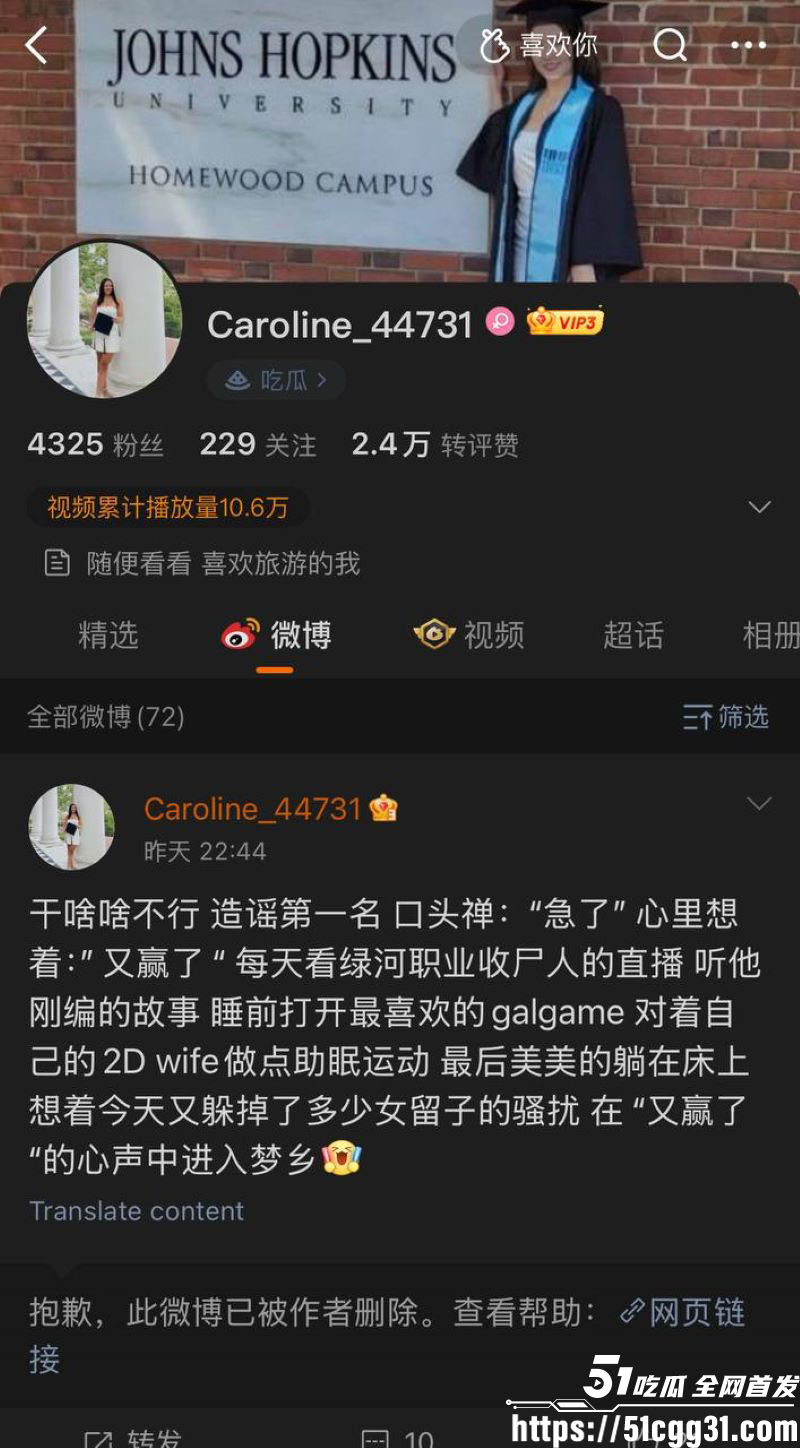
Task: Switch to the 相册 tab
Action: click(x=771, y=635)
